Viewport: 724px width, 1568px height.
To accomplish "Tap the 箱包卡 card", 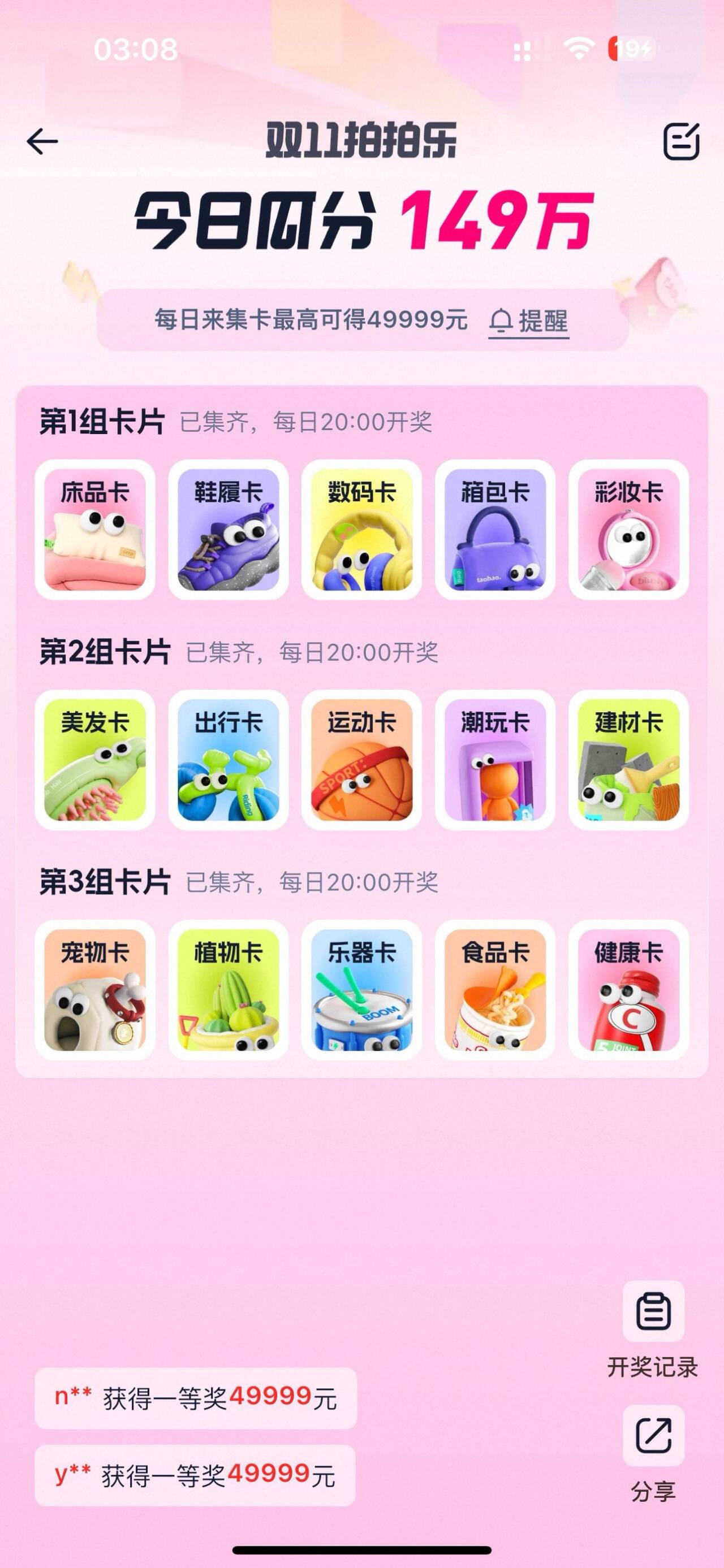I will [495, 530].
